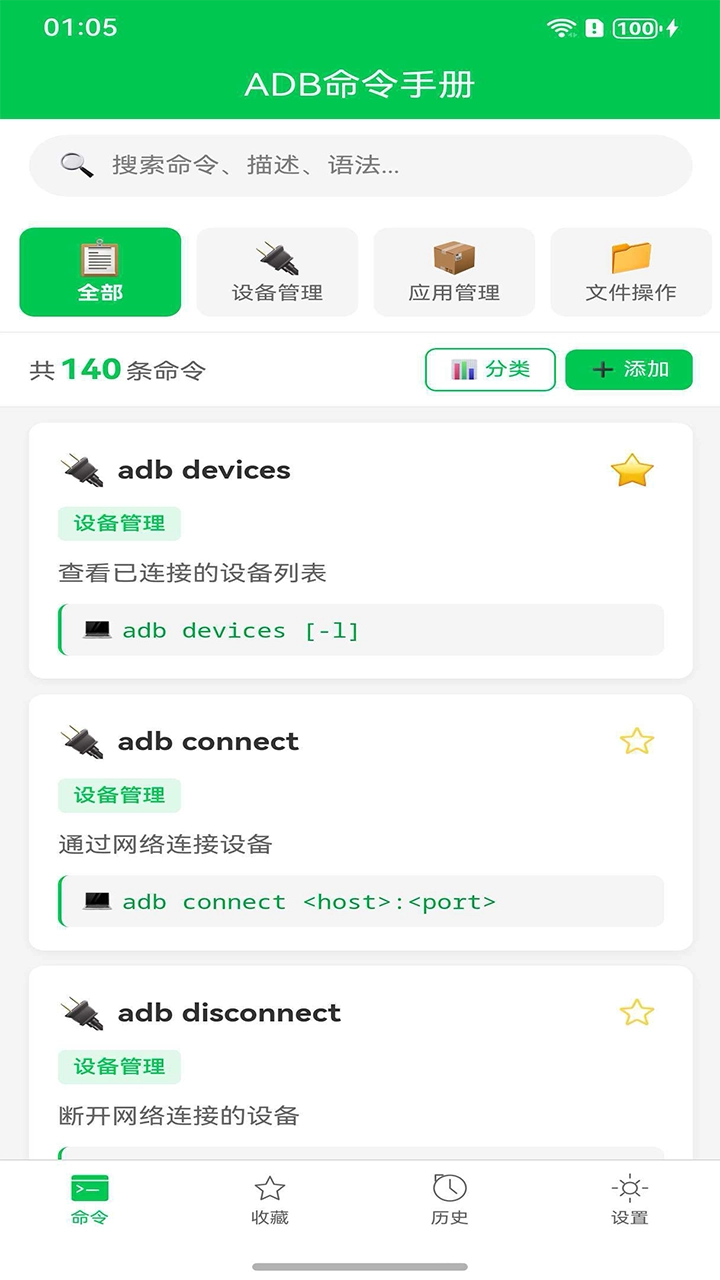The image size is (720, 1280).
Task: Tap the command search input field
Action: [360, 164]
